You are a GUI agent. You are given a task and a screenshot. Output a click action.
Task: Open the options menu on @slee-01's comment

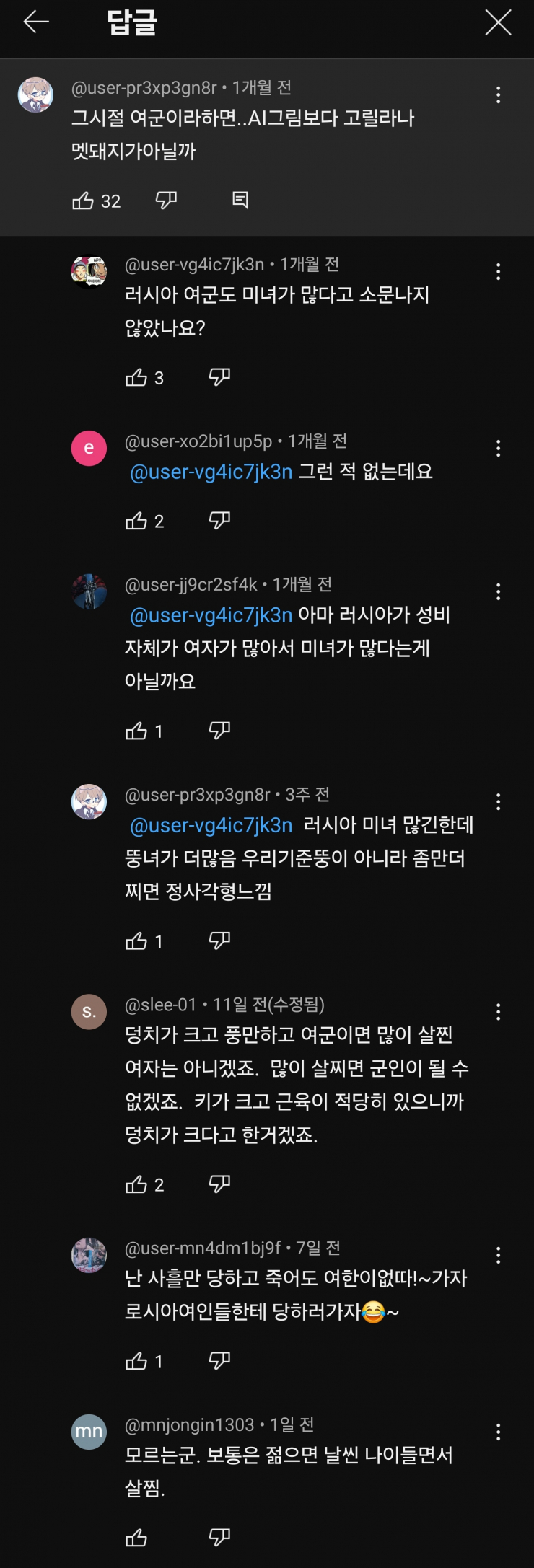tap(499, 1012)
